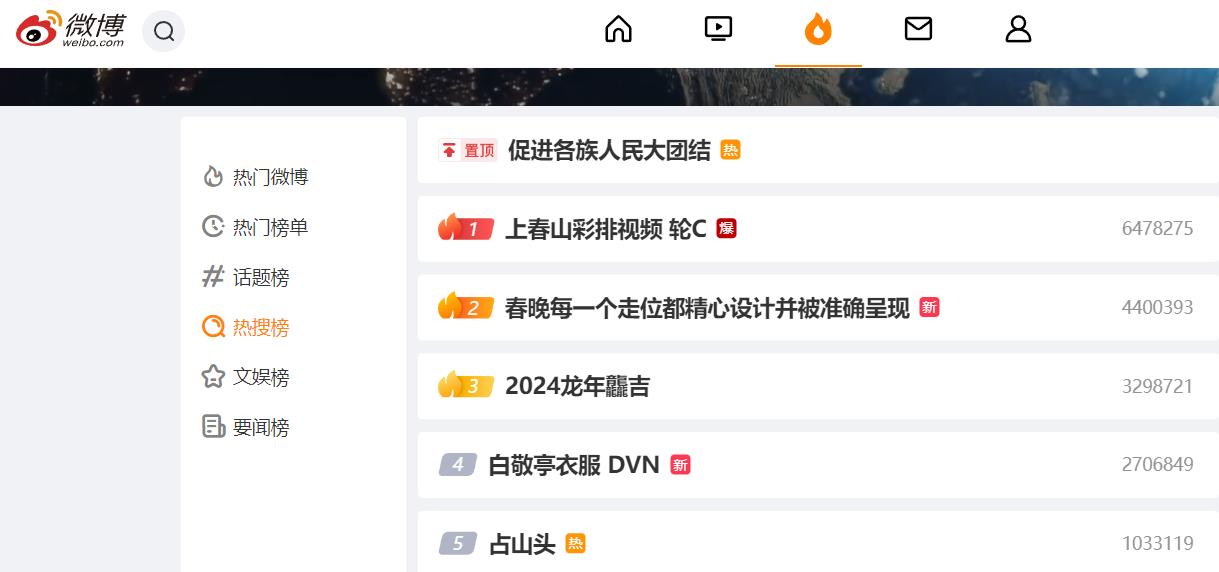Switch to the video tab
The width and height of the screenshot is (1219, 572).
pyautogui.click(x=718, y=30)
